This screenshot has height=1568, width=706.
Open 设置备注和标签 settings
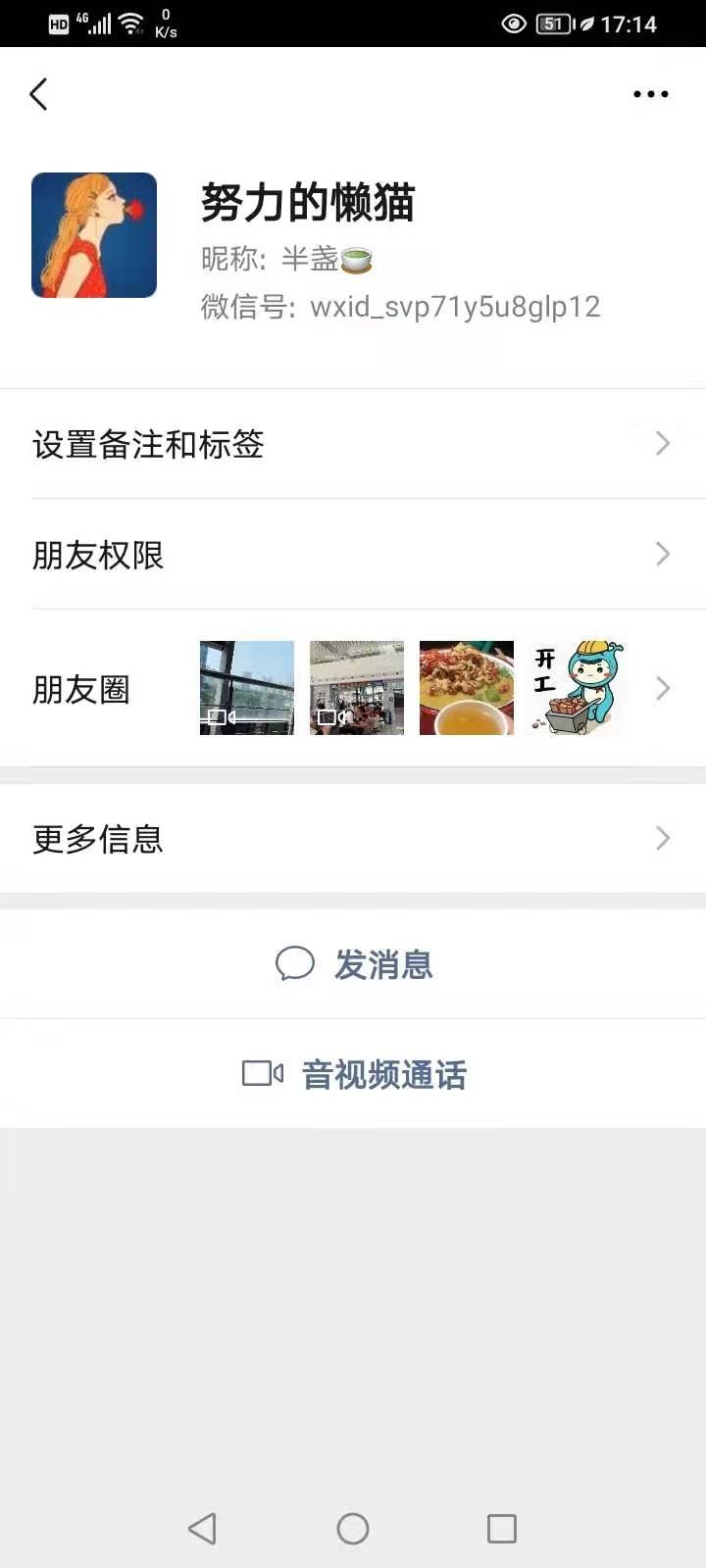(353, 444)
